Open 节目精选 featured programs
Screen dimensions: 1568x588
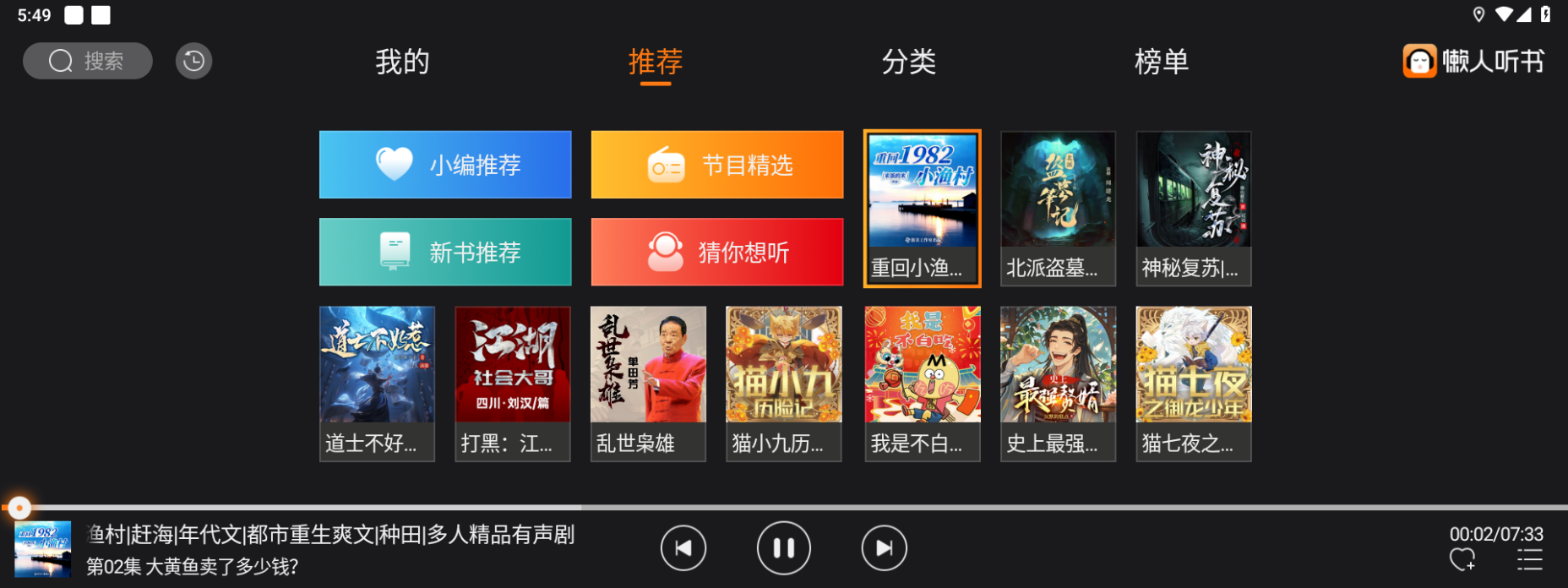[x=716, y=165]
